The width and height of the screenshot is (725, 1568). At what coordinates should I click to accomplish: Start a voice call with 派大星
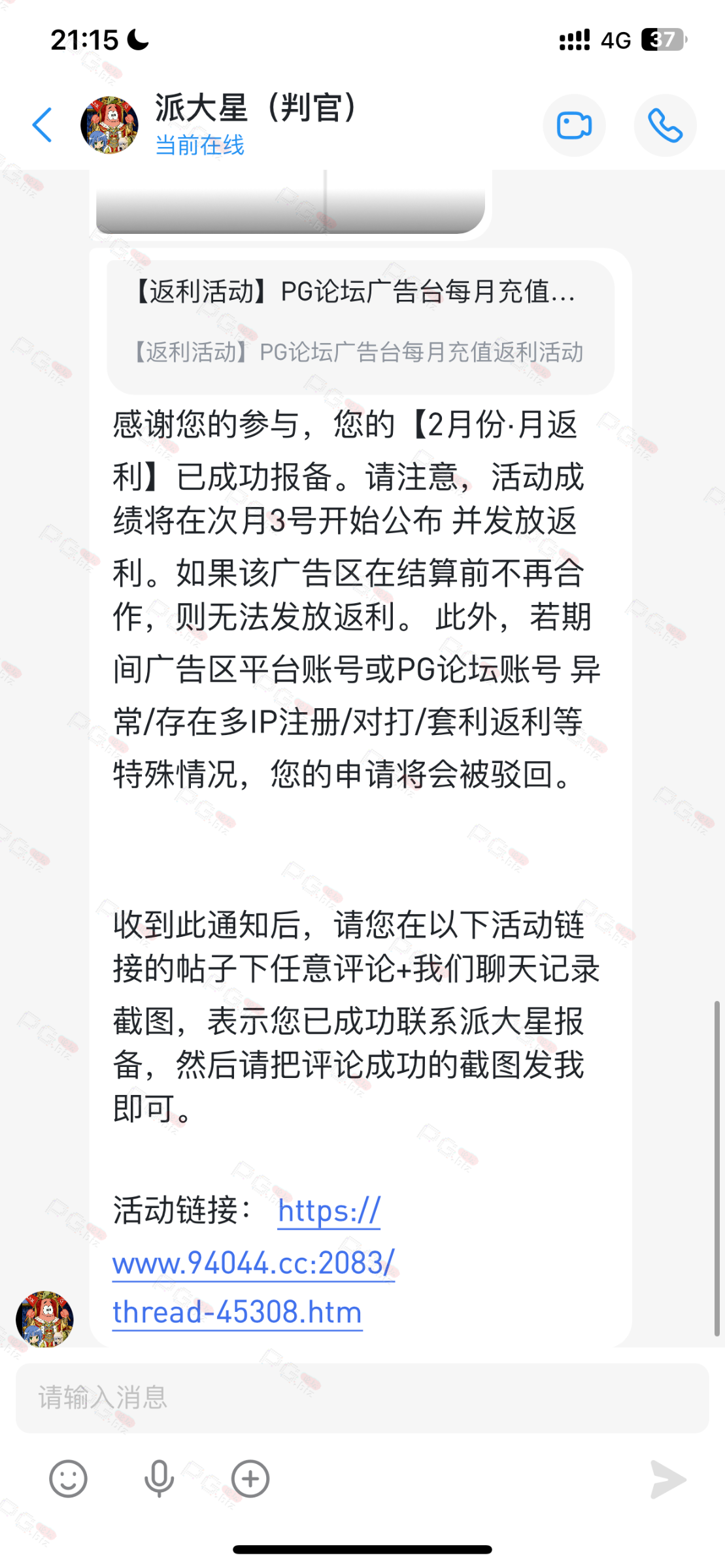[665, 125]
